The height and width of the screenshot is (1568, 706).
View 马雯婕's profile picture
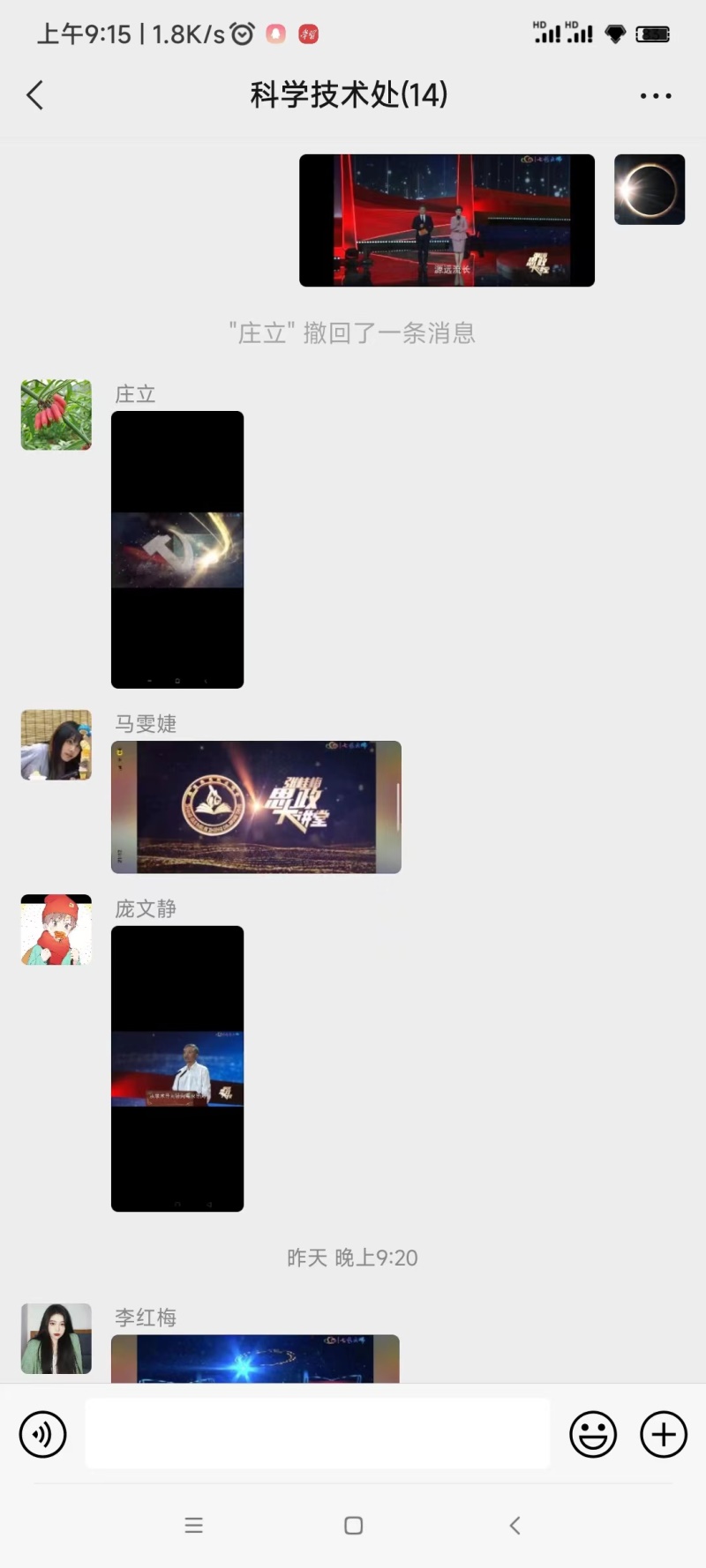pos(56,745)
